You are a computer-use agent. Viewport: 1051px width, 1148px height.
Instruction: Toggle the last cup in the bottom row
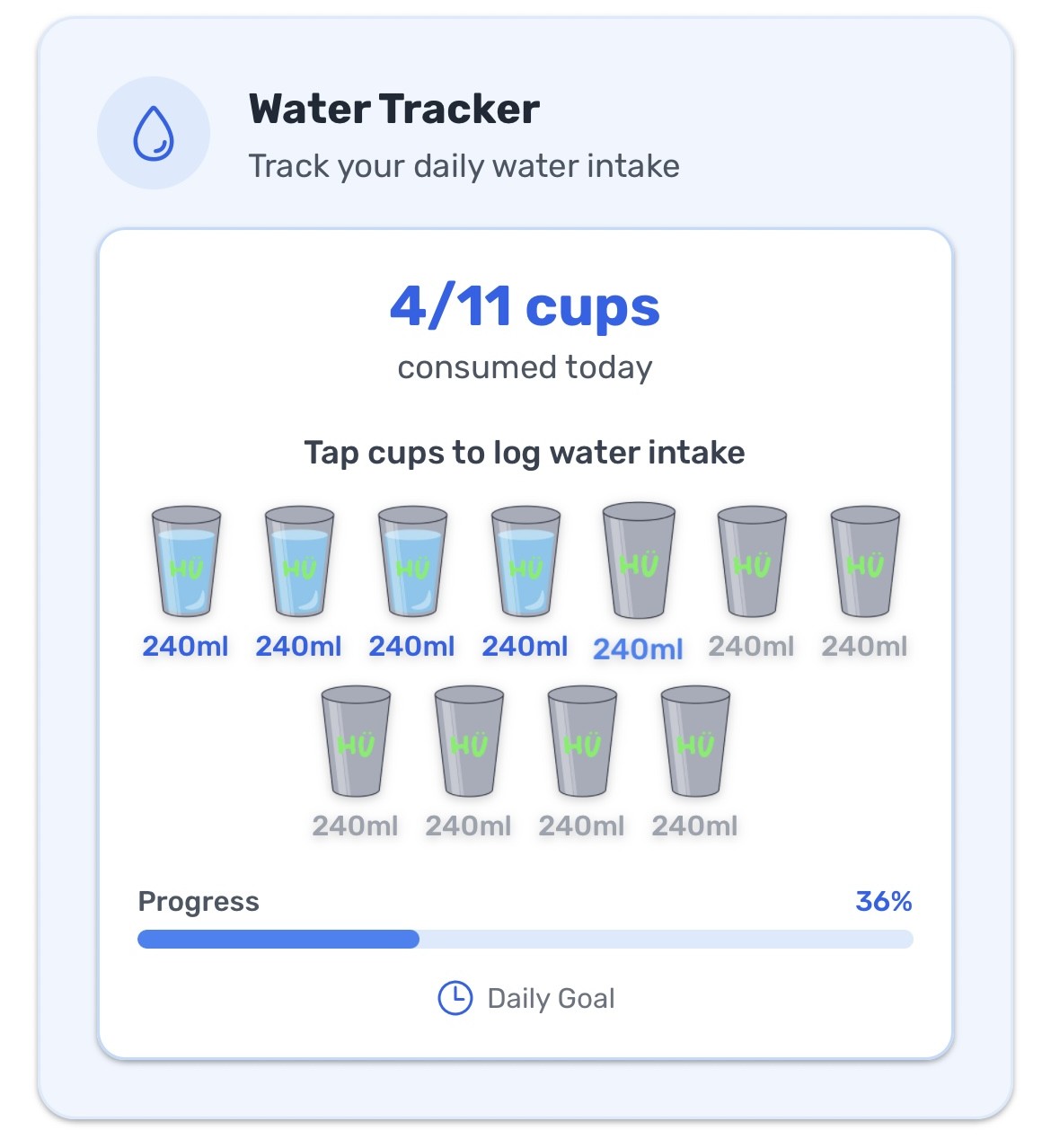(x=693, y=744)
